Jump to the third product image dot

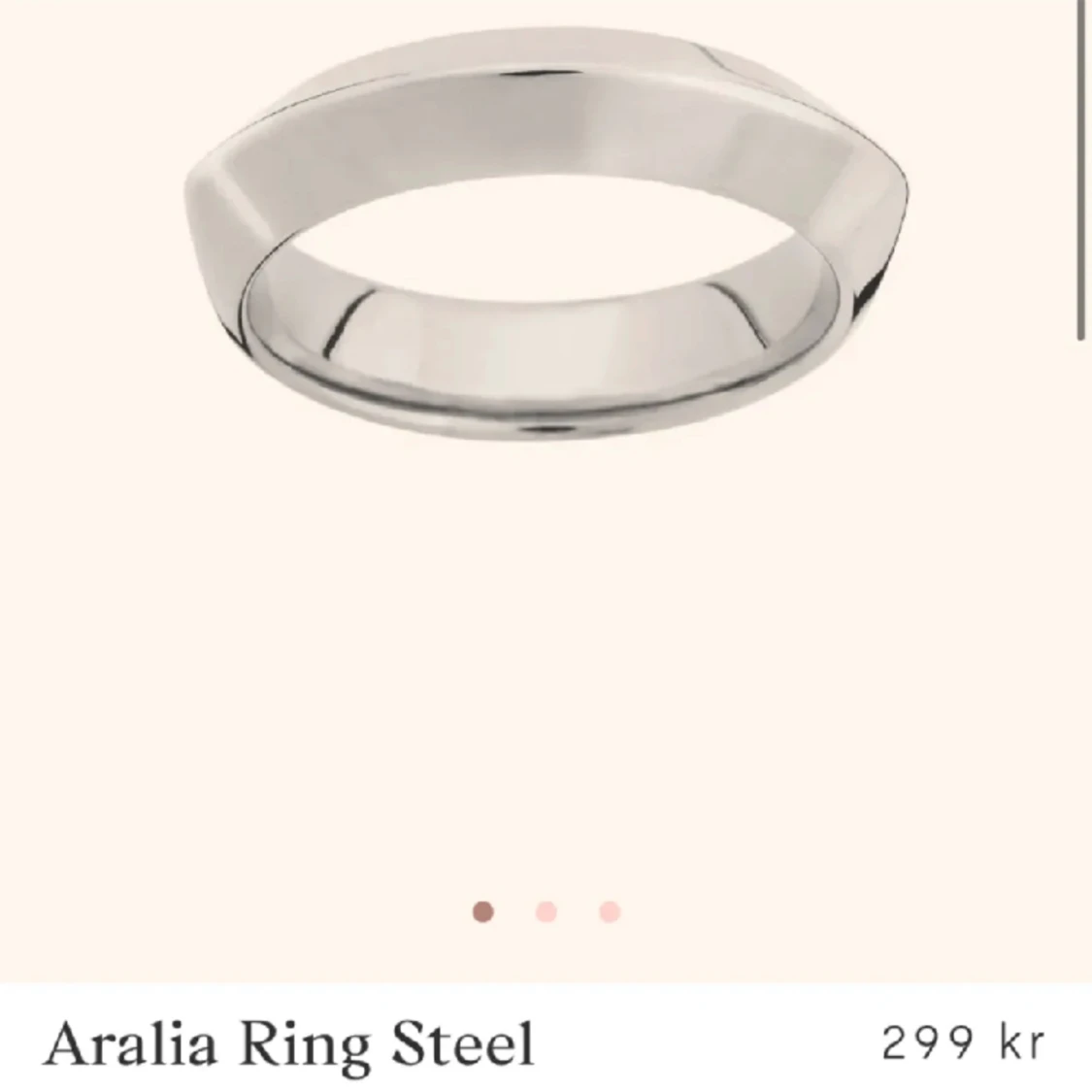[610, 911]
